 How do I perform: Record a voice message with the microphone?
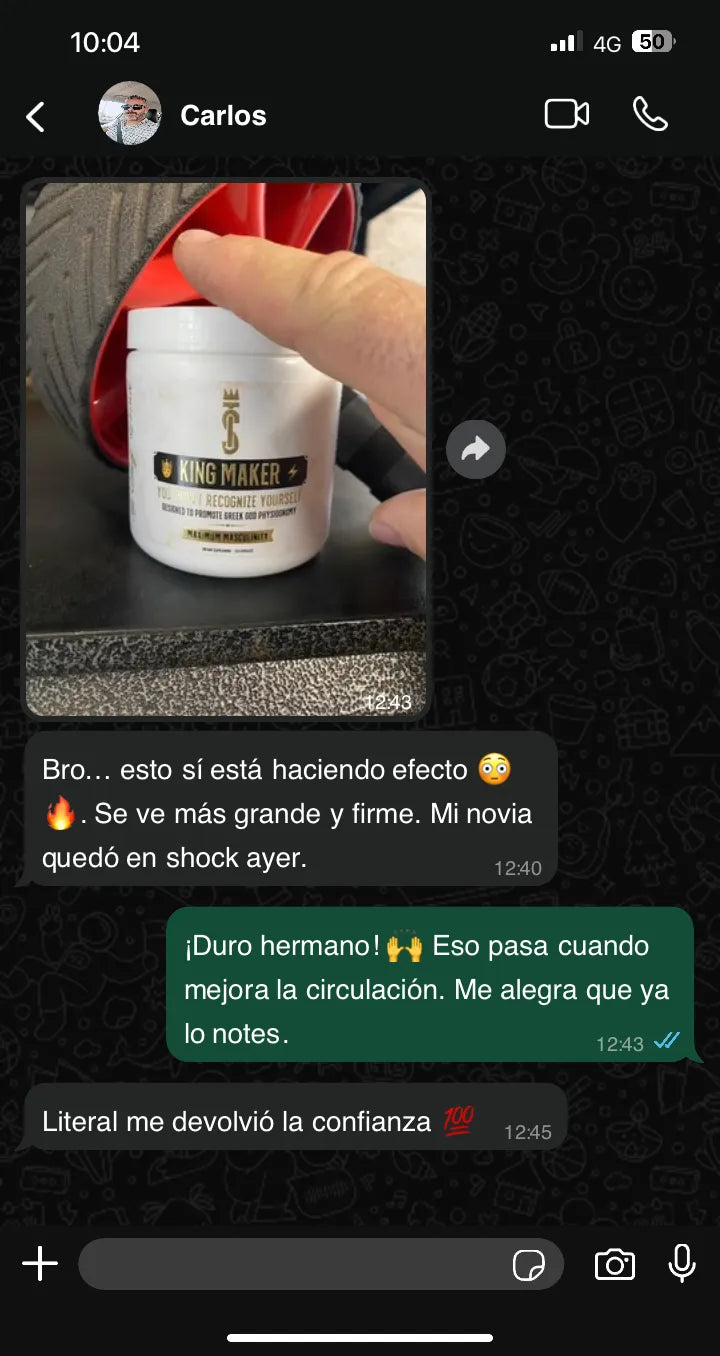pos(682,1264)
